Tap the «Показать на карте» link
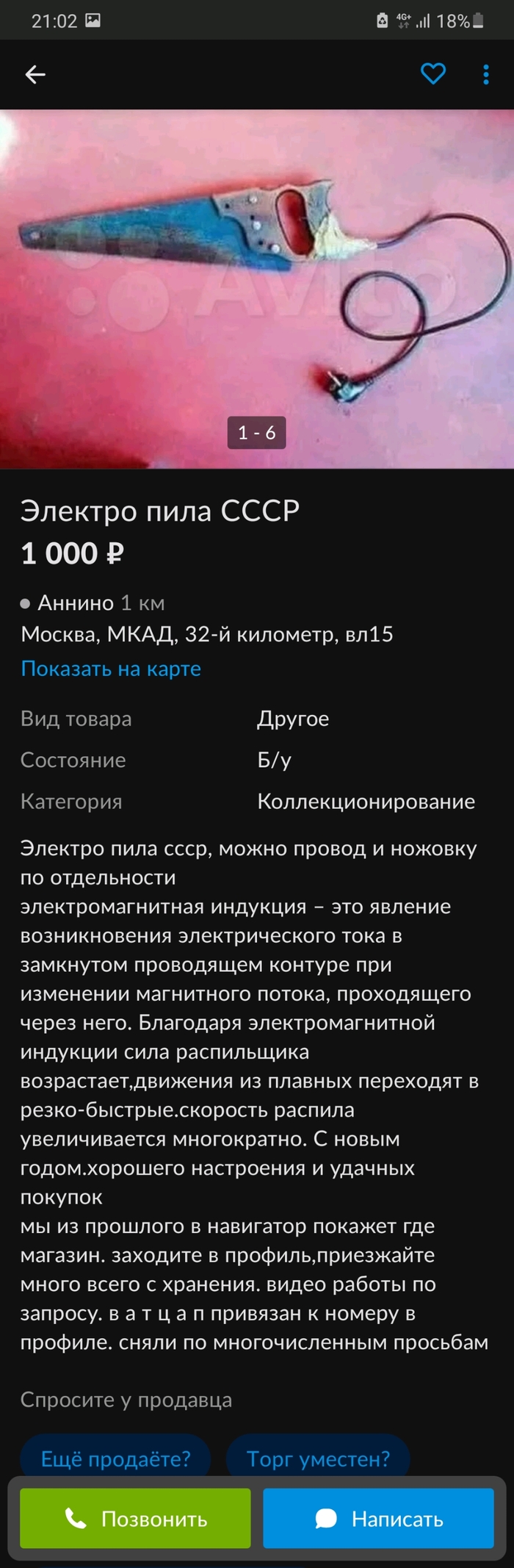 tap(111, 669)
